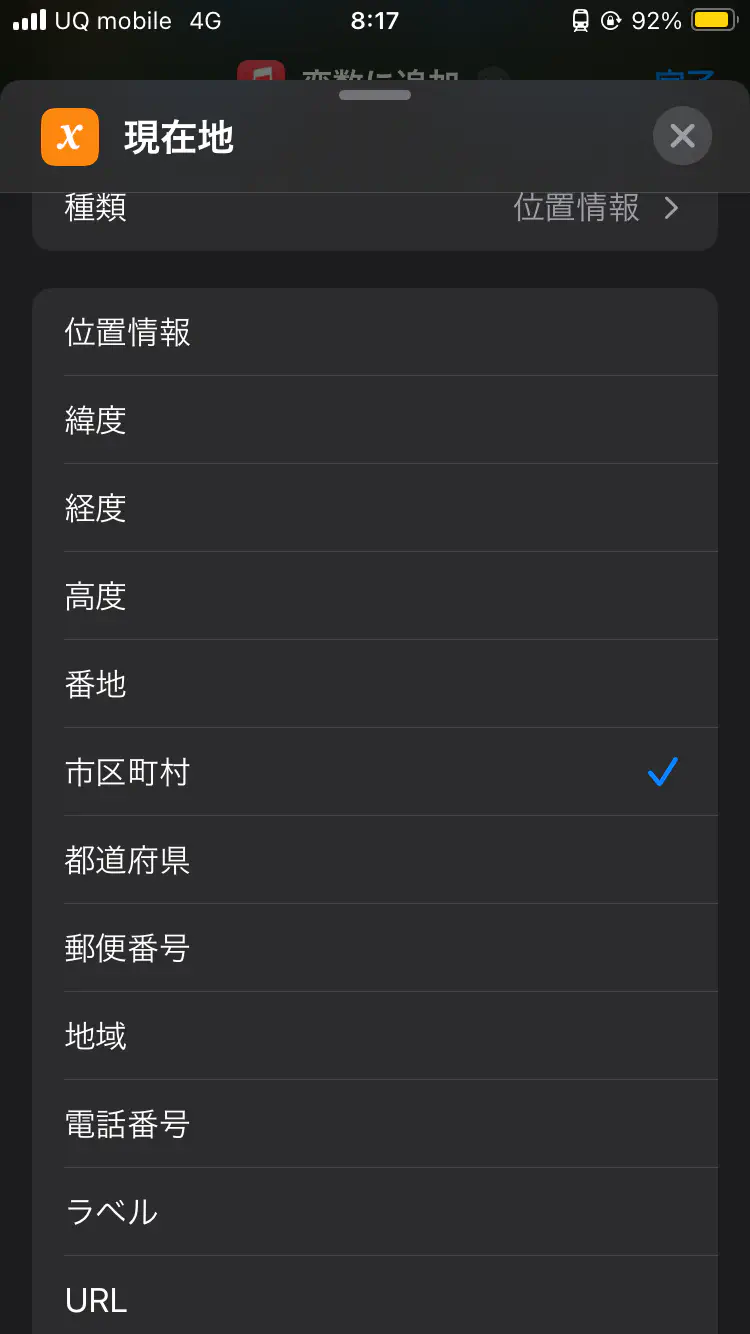Pick 電話番号 as the property
Viewport: 750px width, 1334px height.
(375, 1124)
